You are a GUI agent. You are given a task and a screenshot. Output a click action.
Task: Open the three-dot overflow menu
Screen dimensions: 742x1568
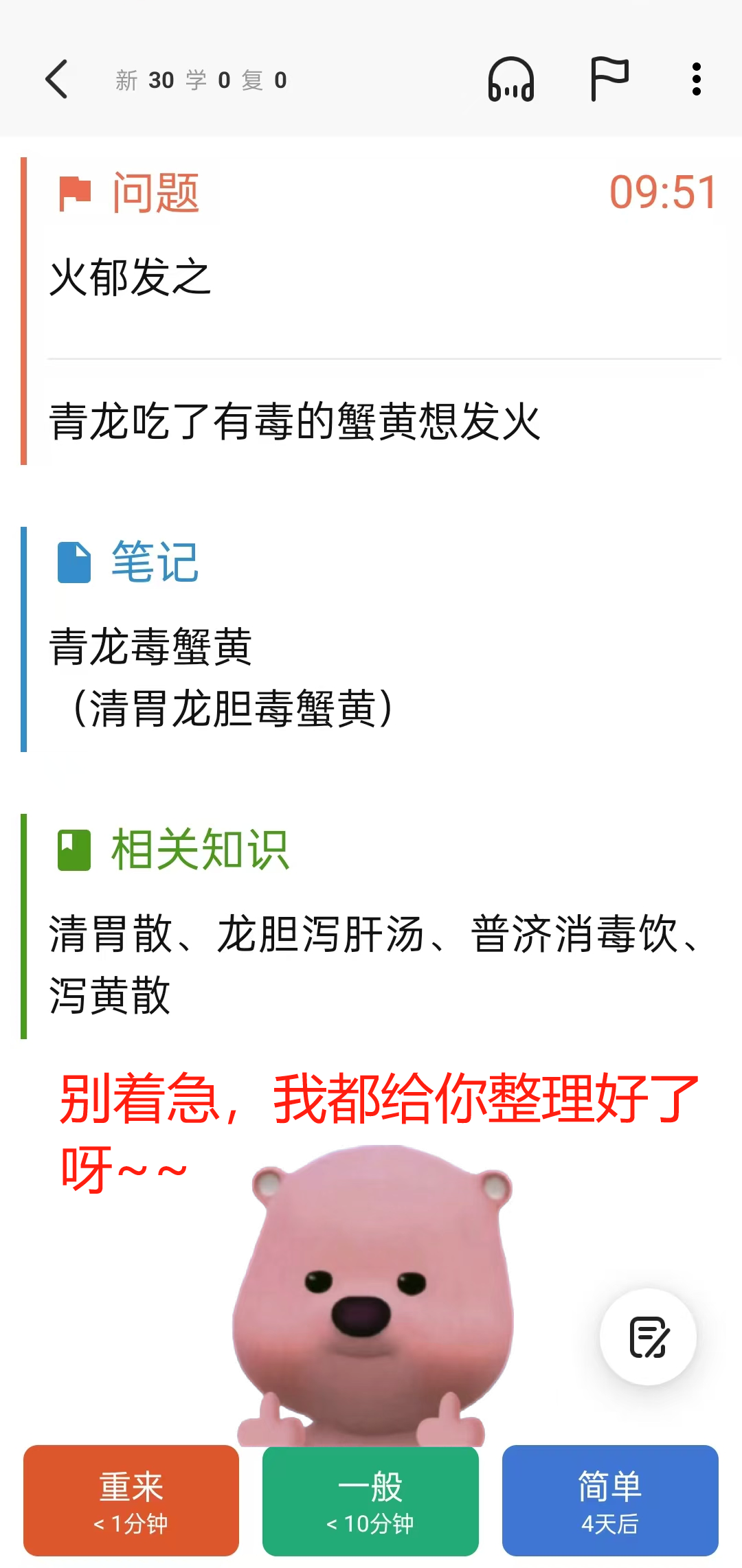click(x=696, y=80)
